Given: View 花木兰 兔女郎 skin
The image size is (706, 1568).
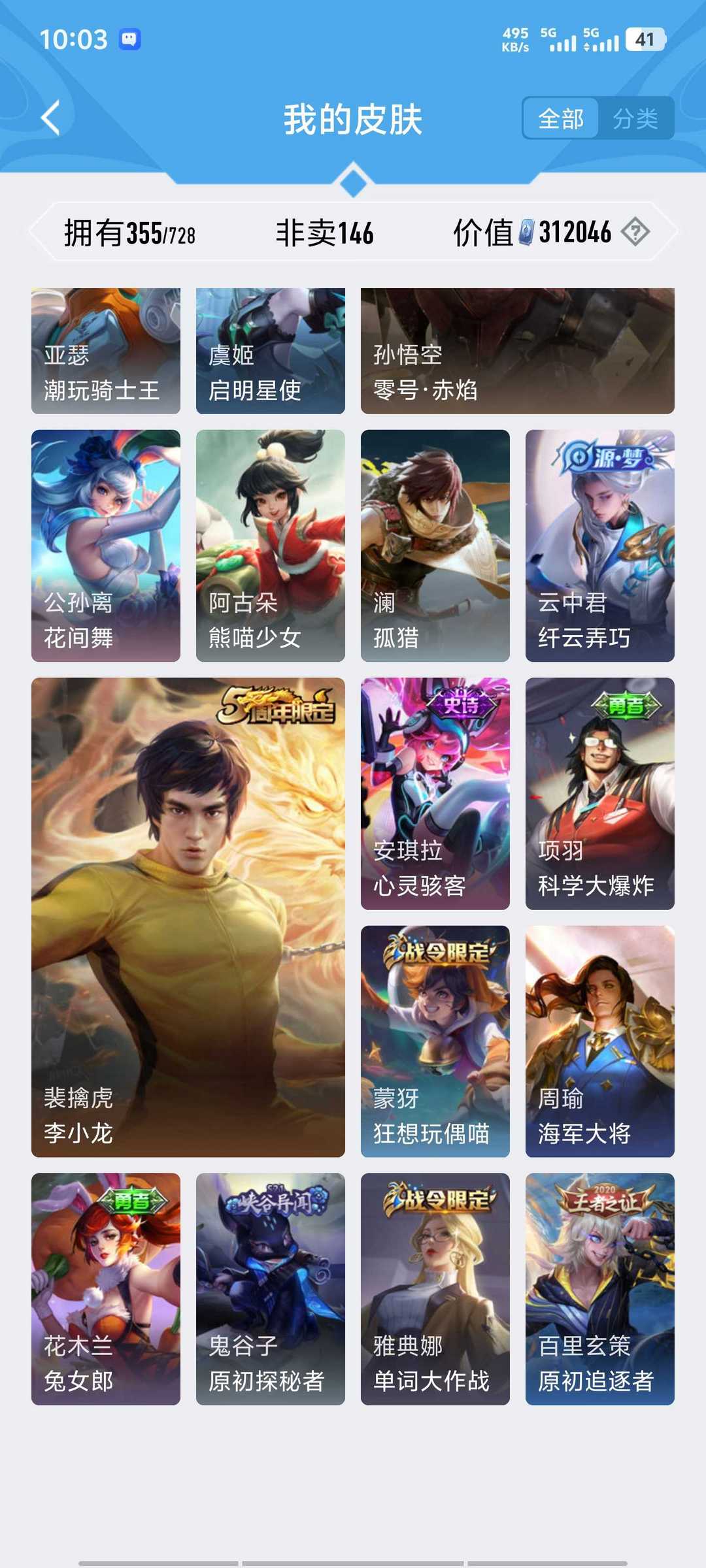Looking at the screenshot, I should 106,1289.
